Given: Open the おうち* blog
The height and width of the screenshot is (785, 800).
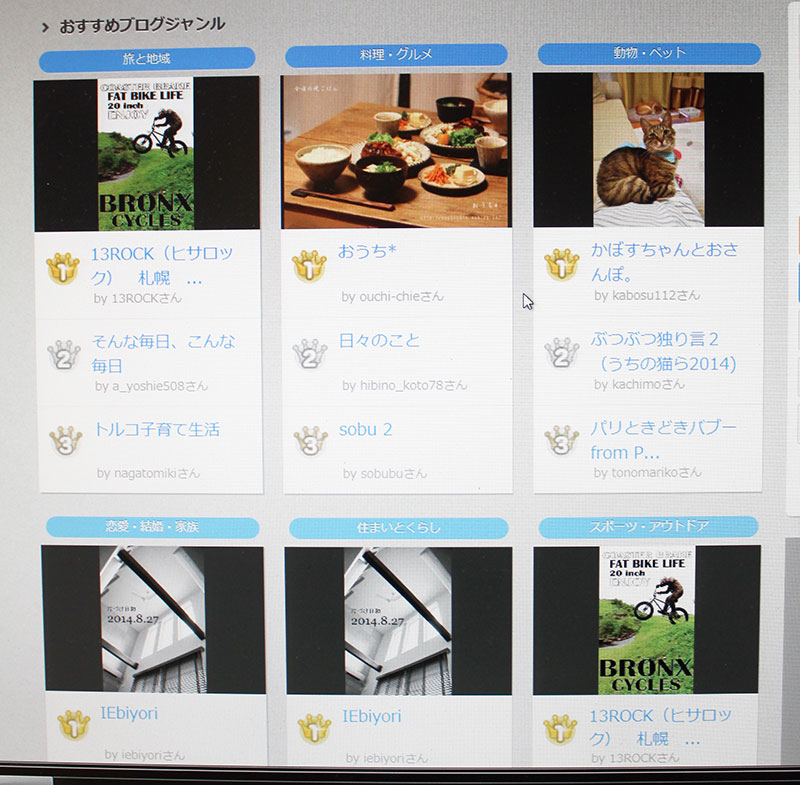Looking at the screenshot, I should click(x=367, y=252).
